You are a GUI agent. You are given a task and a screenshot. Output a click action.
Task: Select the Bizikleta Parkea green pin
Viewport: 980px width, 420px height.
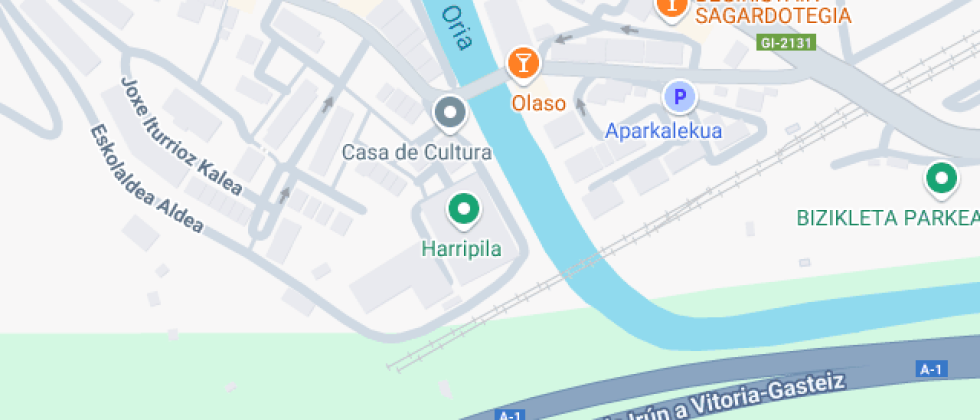939,179
